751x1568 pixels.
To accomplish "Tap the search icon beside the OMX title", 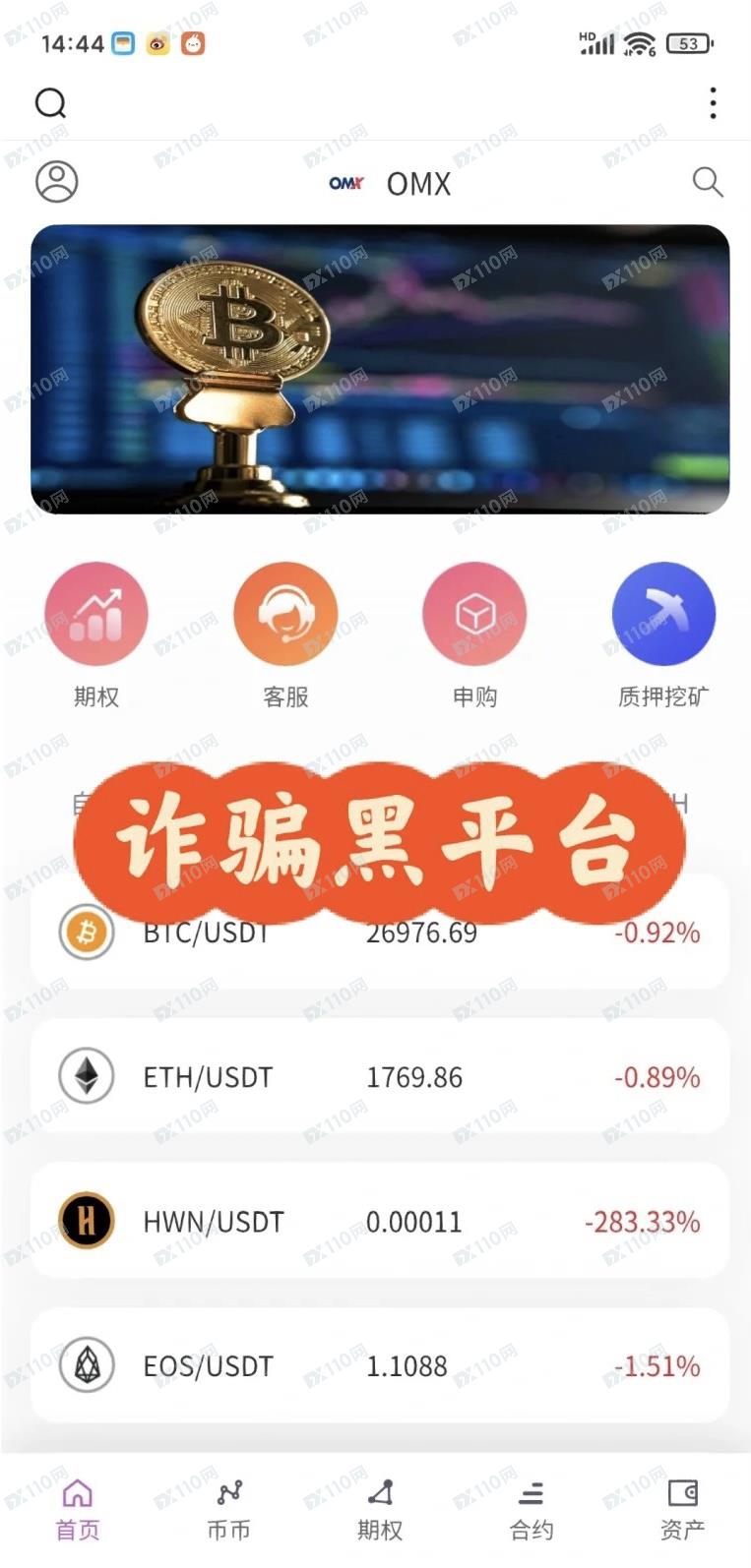I will point(708,182).
